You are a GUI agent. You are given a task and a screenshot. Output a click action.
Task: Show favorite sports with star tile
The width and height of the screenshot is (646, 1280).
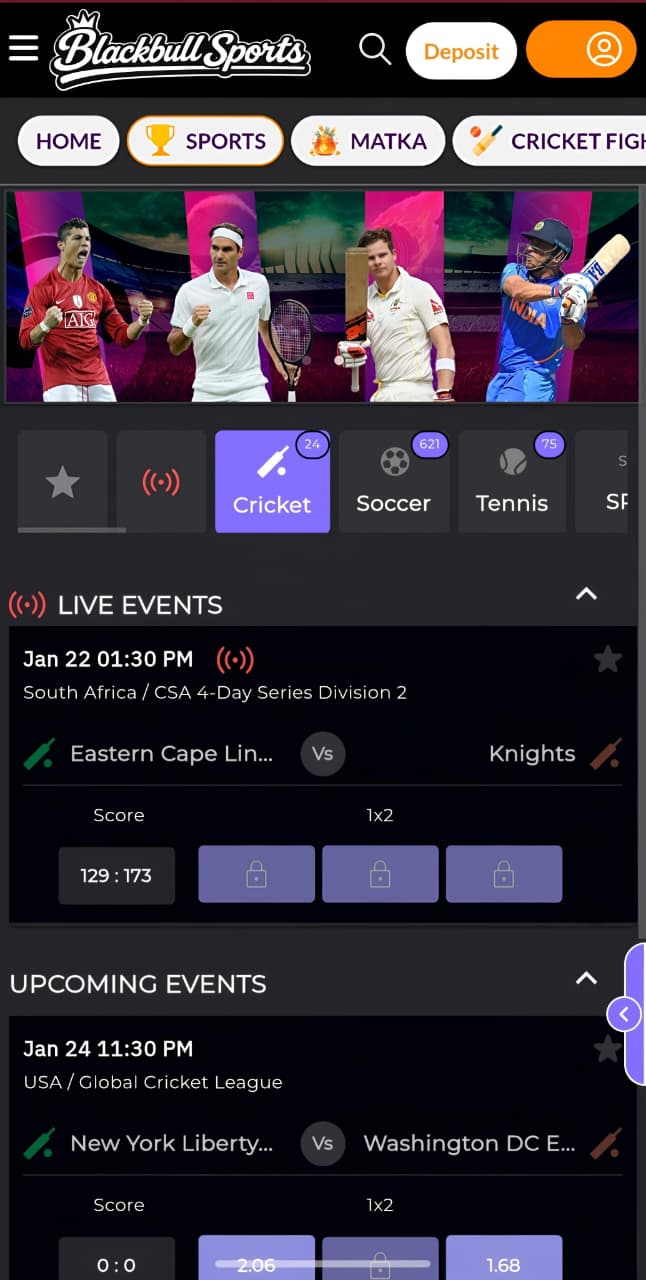click(x=62, y=481)
